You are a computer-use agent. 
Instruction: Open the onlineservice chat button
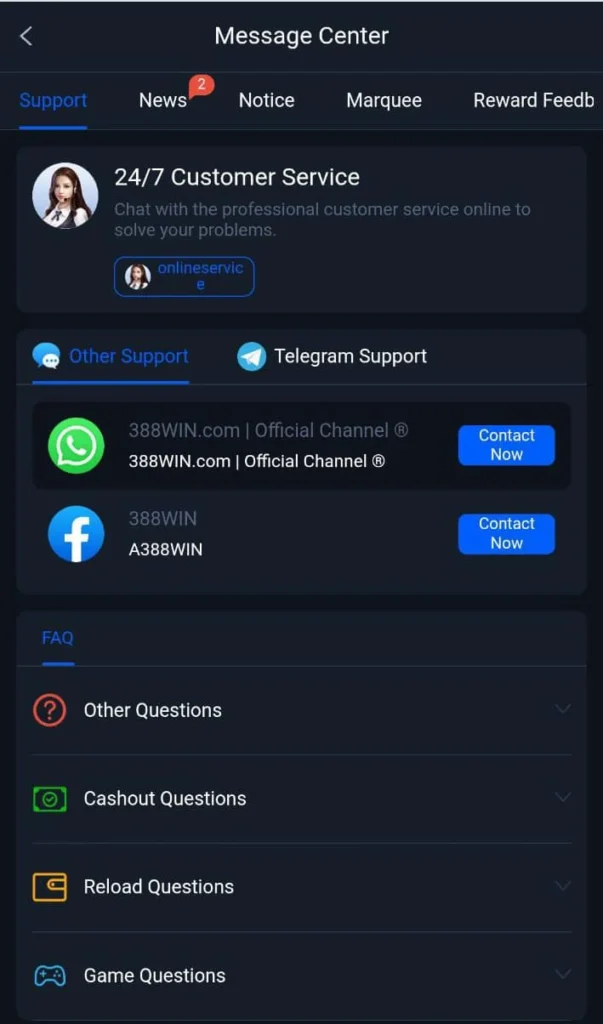click(x=184, y=277)
